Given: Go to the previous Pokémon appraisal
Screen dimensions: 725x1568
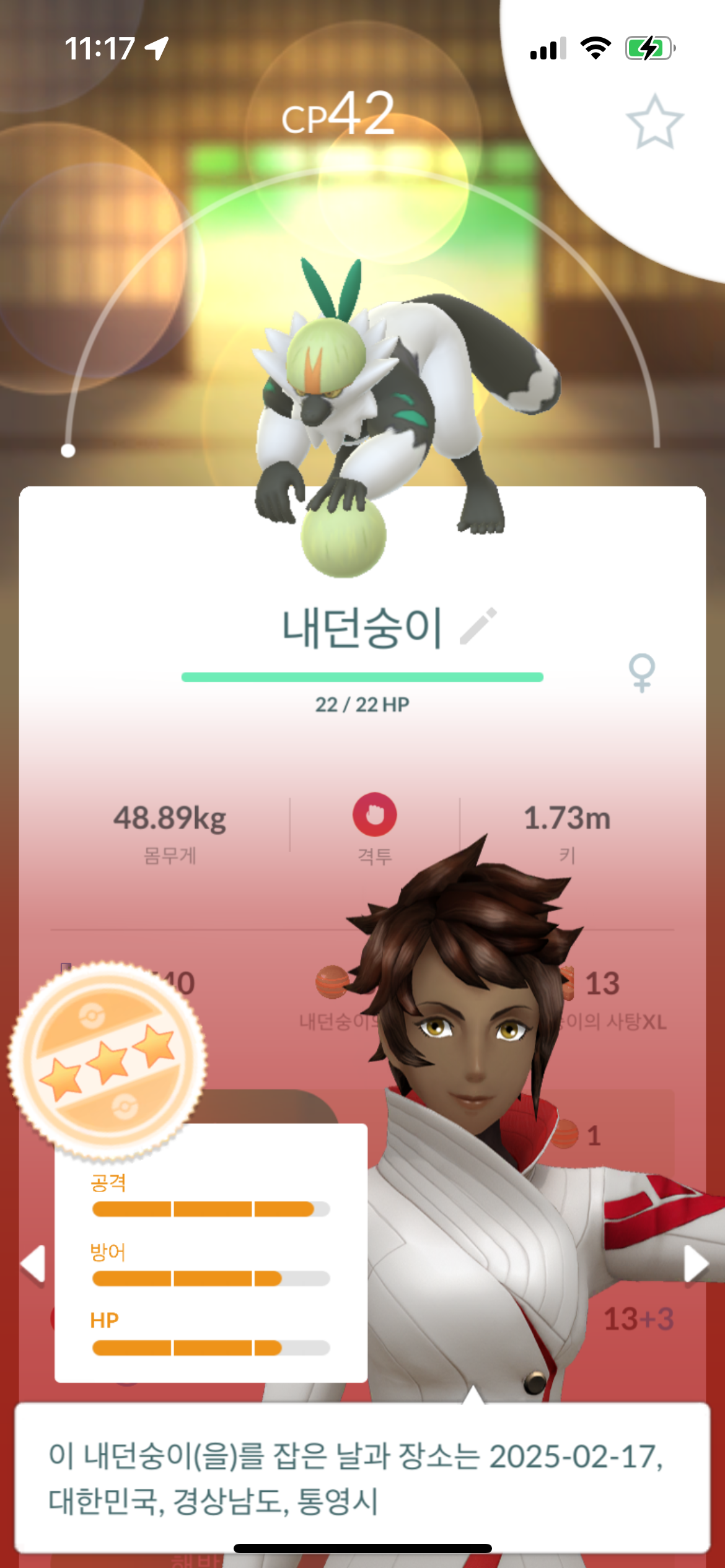Looking at the screenshot, I should [33, 1263].
